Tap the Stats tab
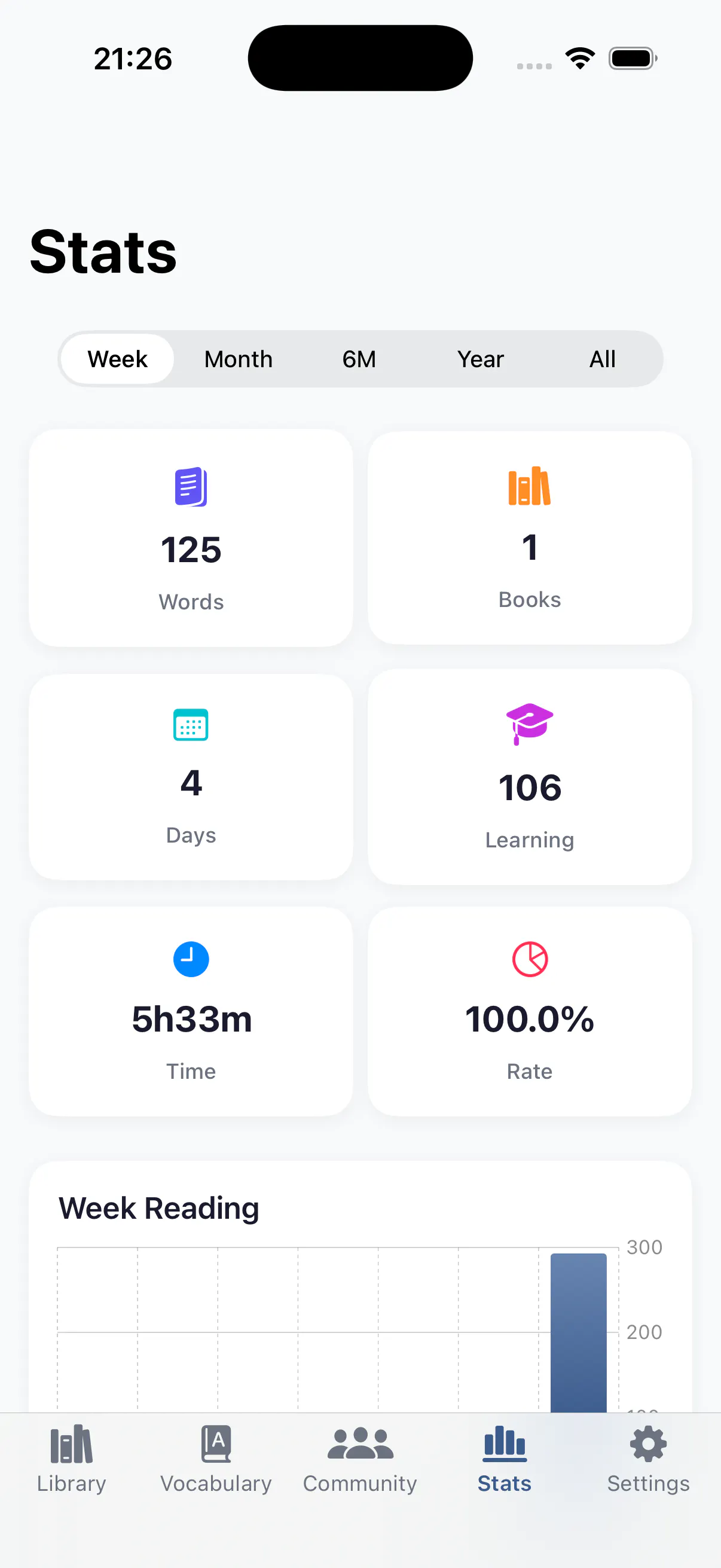 505,1460
